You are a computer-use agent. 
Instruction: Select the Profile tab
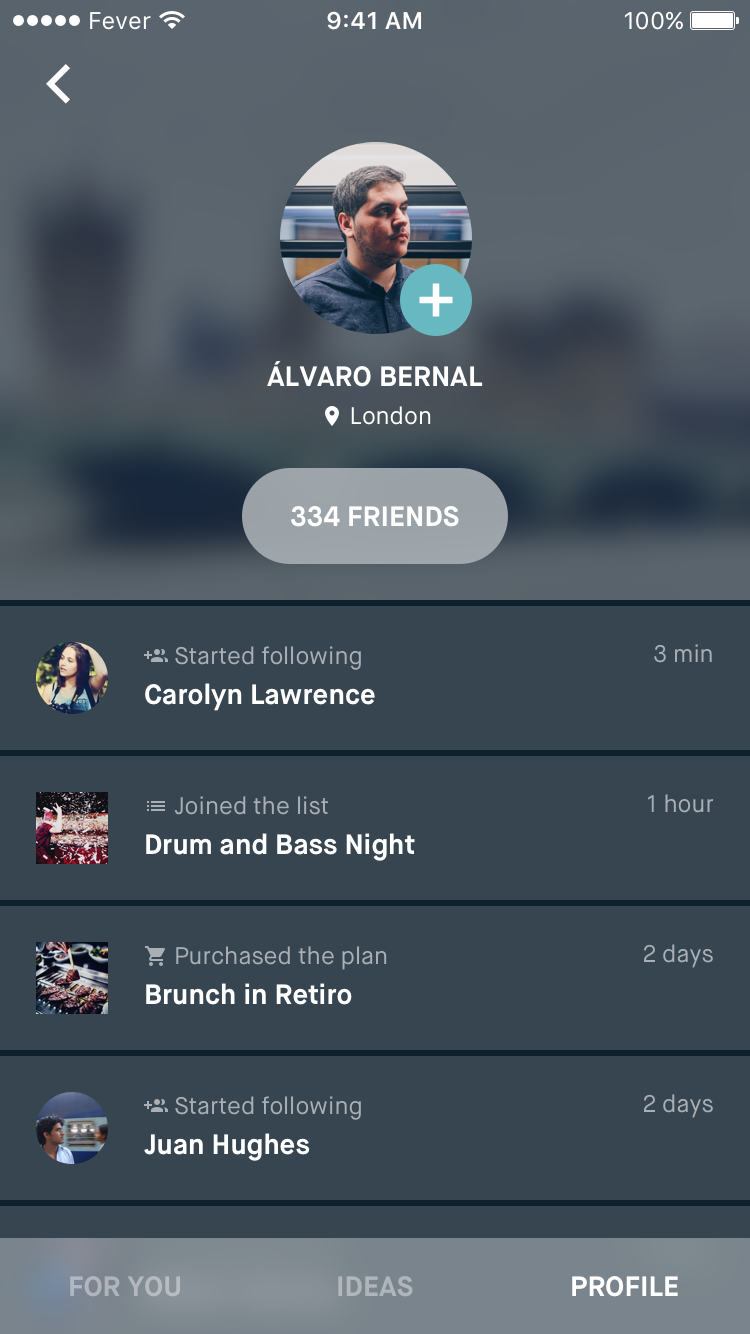[x=624, y=1286]
